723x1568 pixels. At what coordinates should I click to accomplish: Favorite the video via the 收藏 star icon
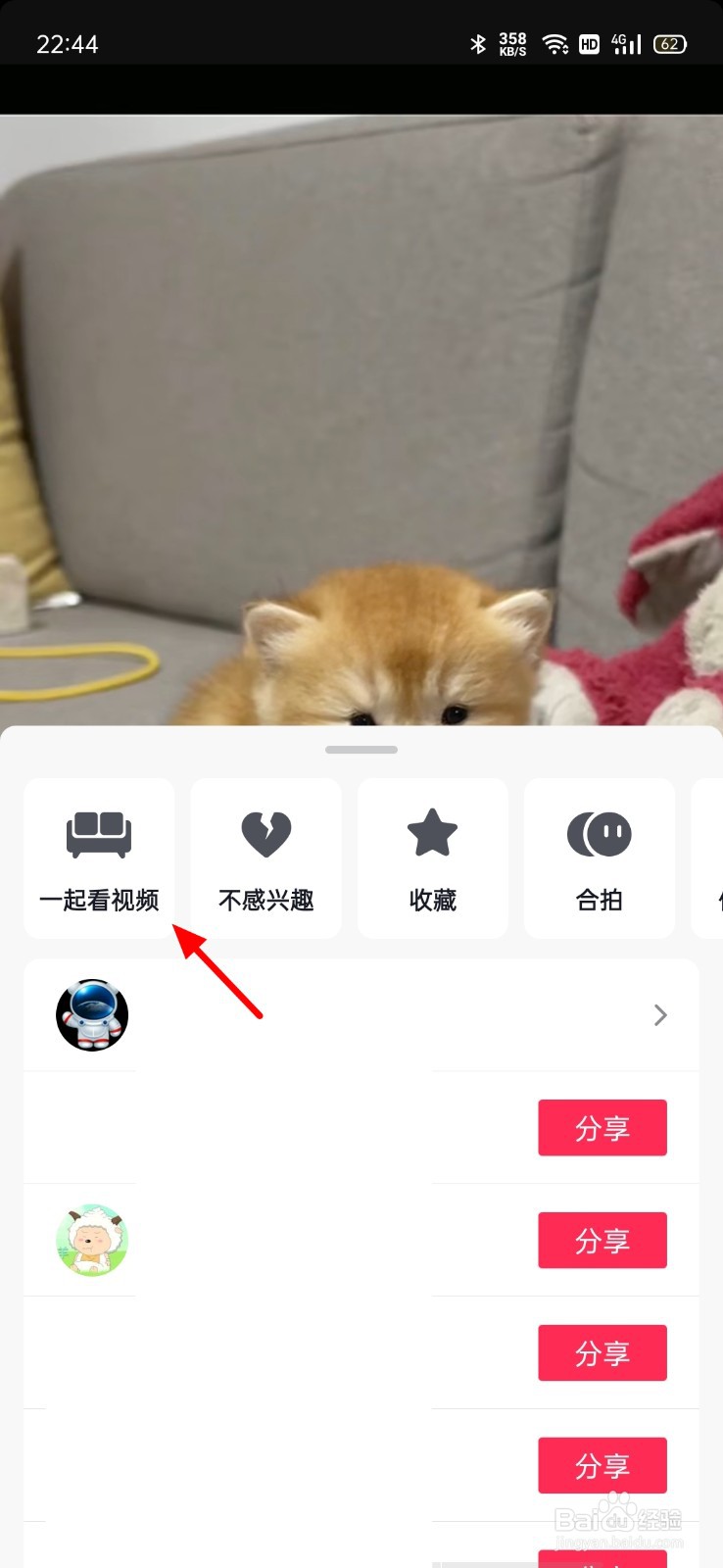click(432, 833)
